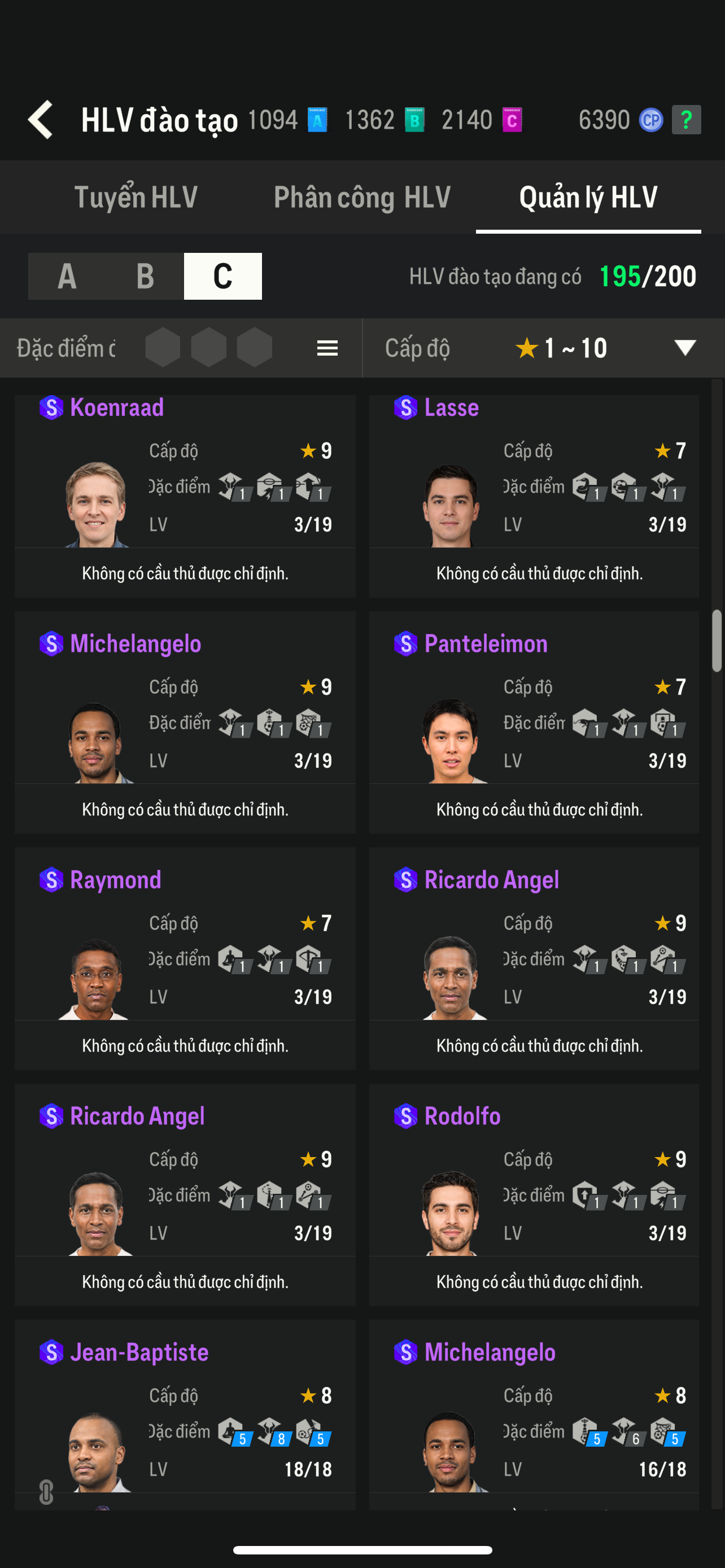
Task: Open coach Koenraad's card
Action: 185,496
